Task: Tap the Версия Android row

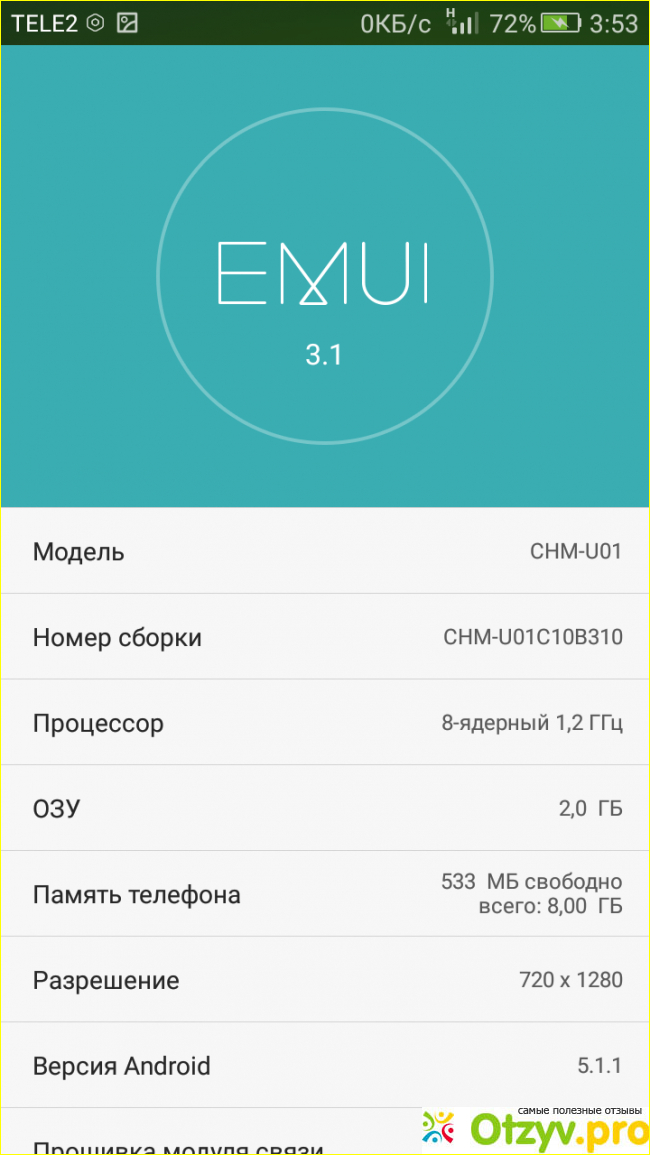Action: (x=325, y=1065)
